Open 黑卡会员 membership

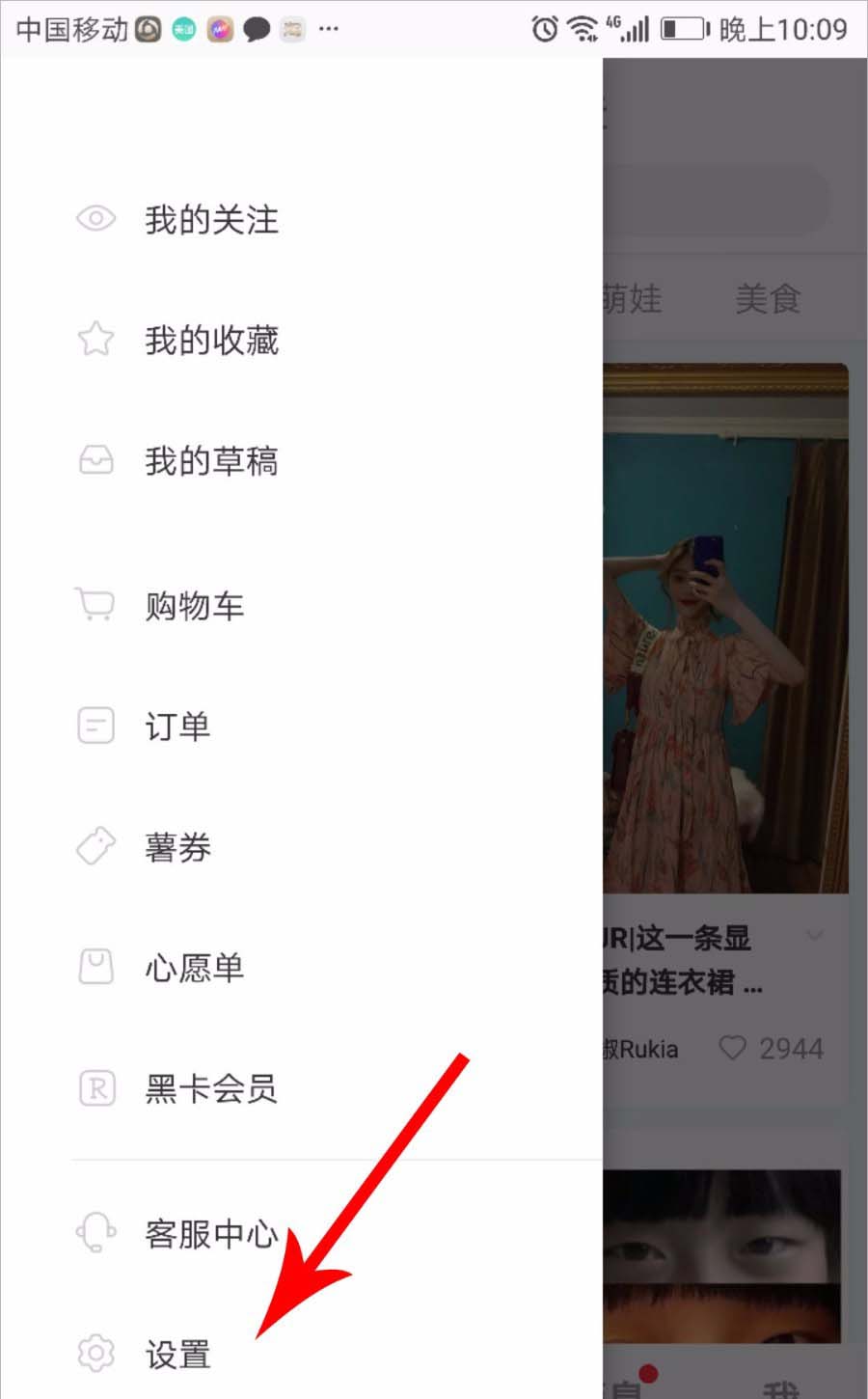coord(211,1088)
